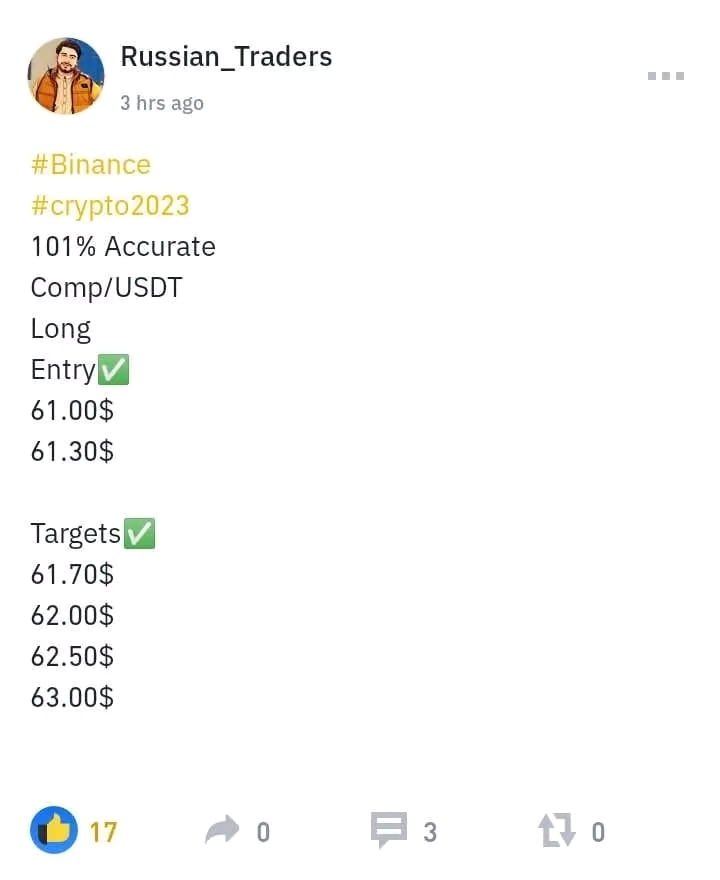Click the green checkmark next to Targets
720x880 pixels.
139,533
